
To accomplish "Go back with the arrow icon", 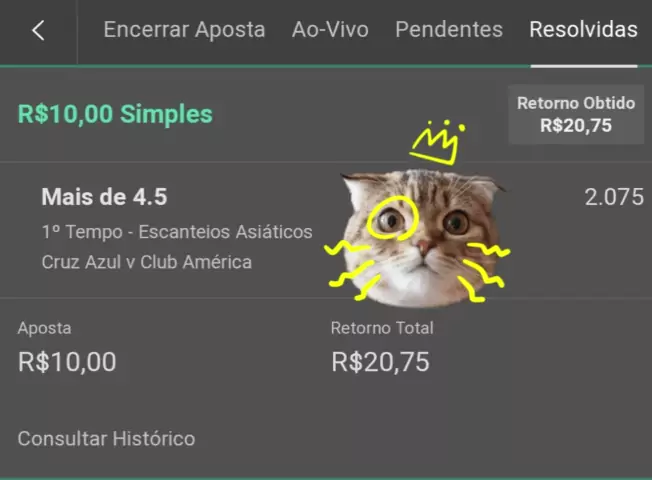I will point(38,30).
